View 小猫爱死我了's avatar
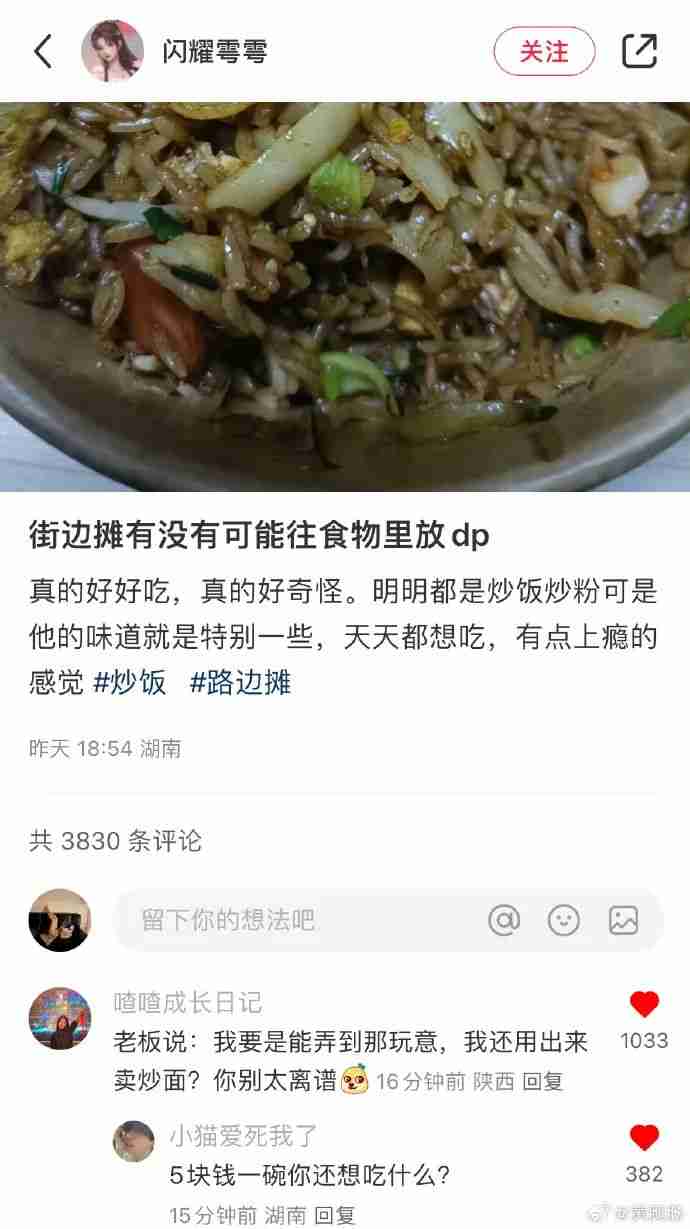This screenshot has width=690, height=1229. coord(133,1142)
